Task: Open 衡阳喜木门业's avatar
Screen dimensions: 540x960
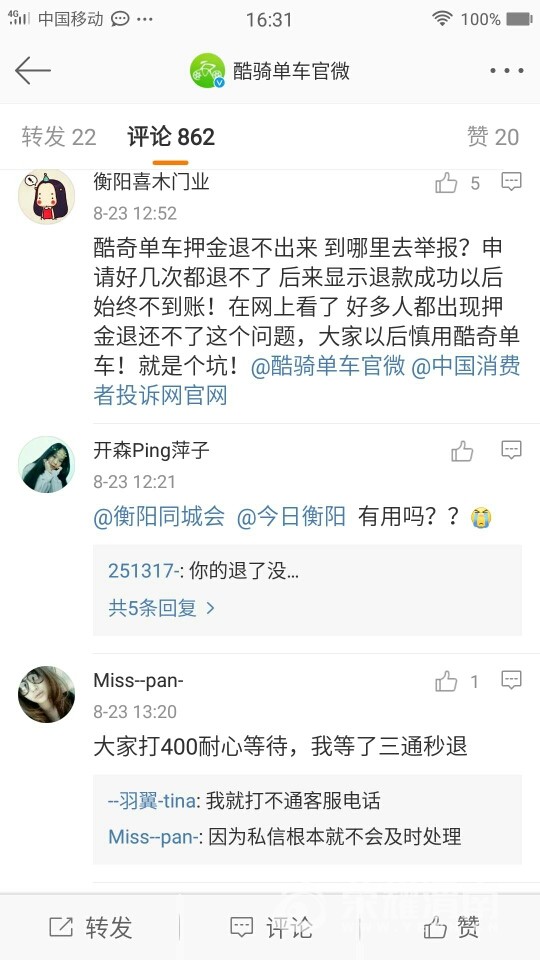Action: 46,198
